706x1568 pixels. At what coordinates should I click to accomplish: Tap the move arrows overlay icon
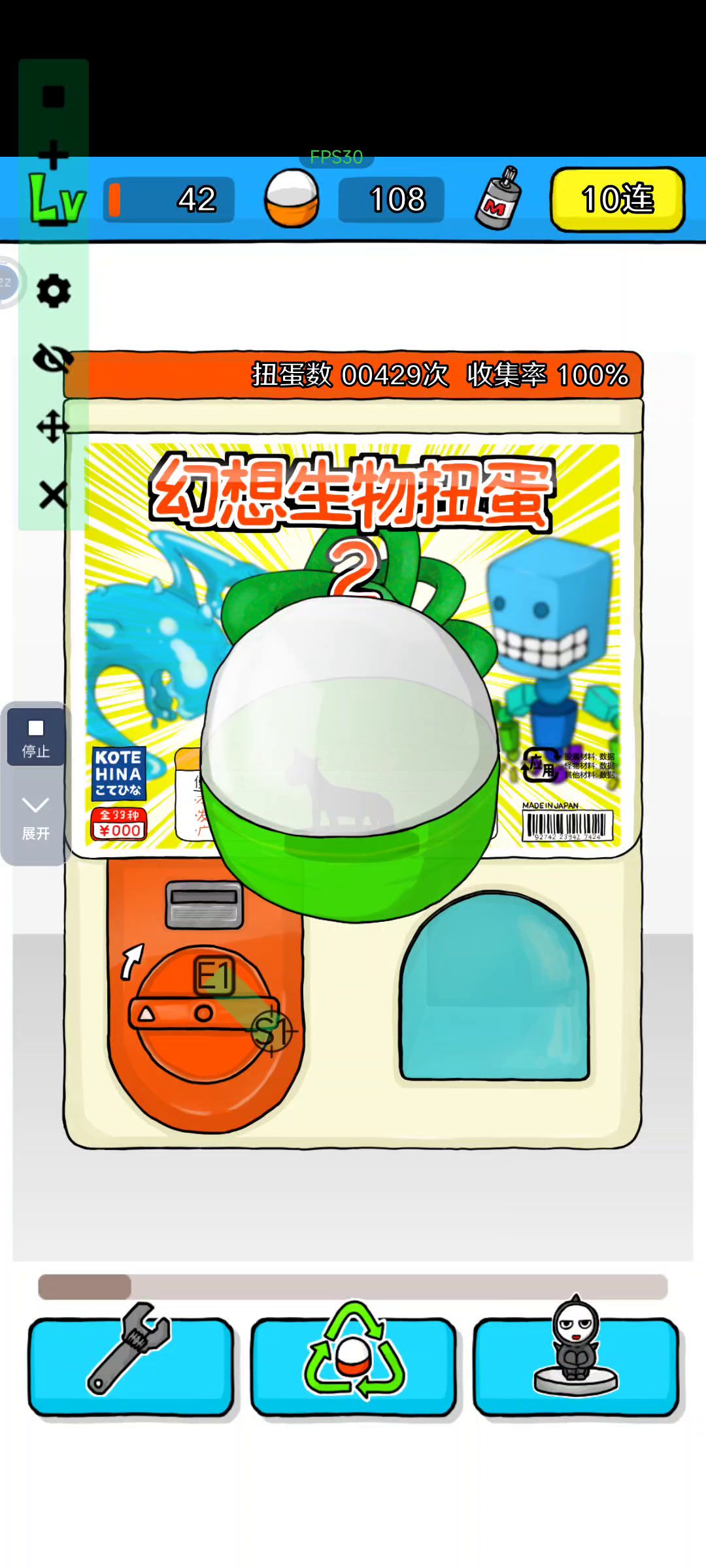click(54, 427)
